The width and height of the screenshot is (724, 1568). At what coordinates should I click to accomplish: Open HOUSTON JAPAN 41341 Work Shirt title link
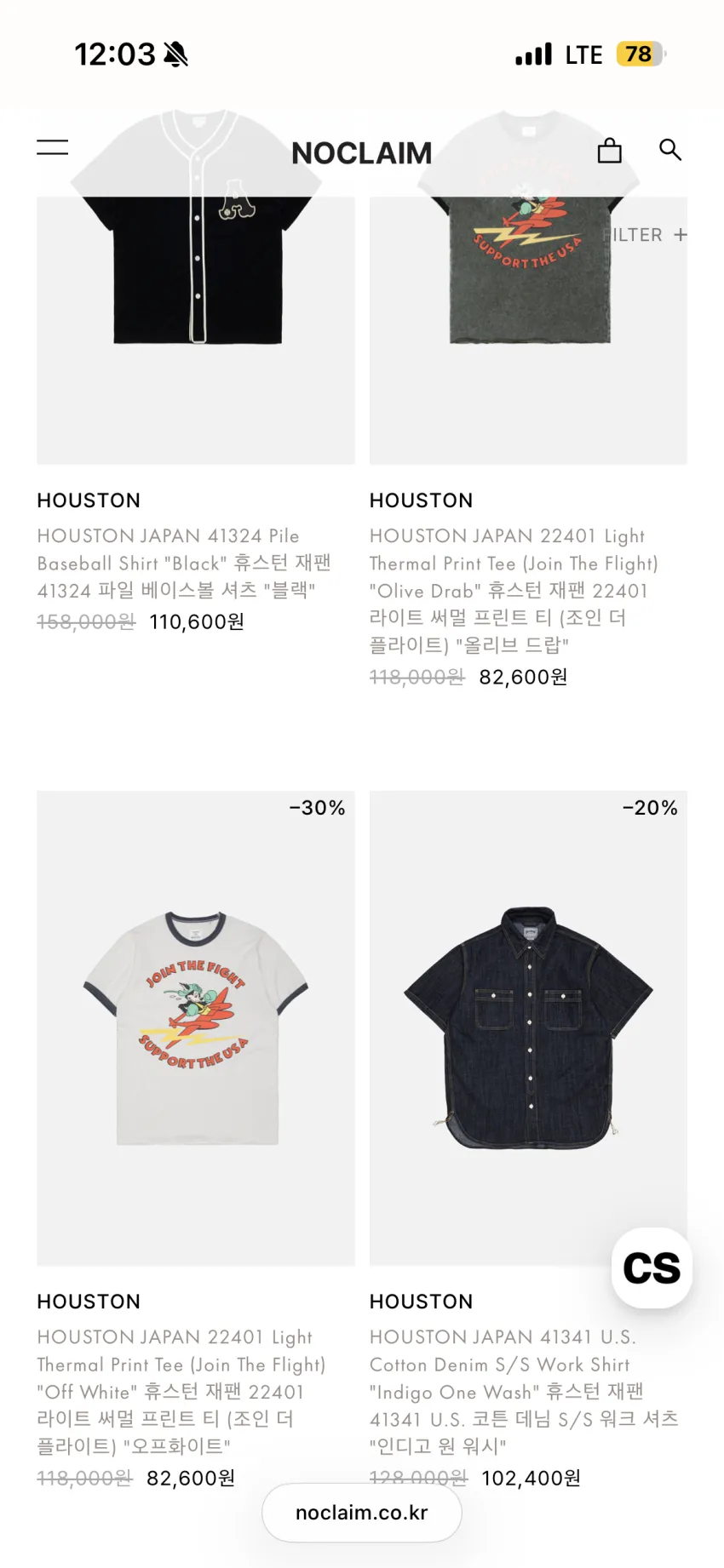[524, 1391]
